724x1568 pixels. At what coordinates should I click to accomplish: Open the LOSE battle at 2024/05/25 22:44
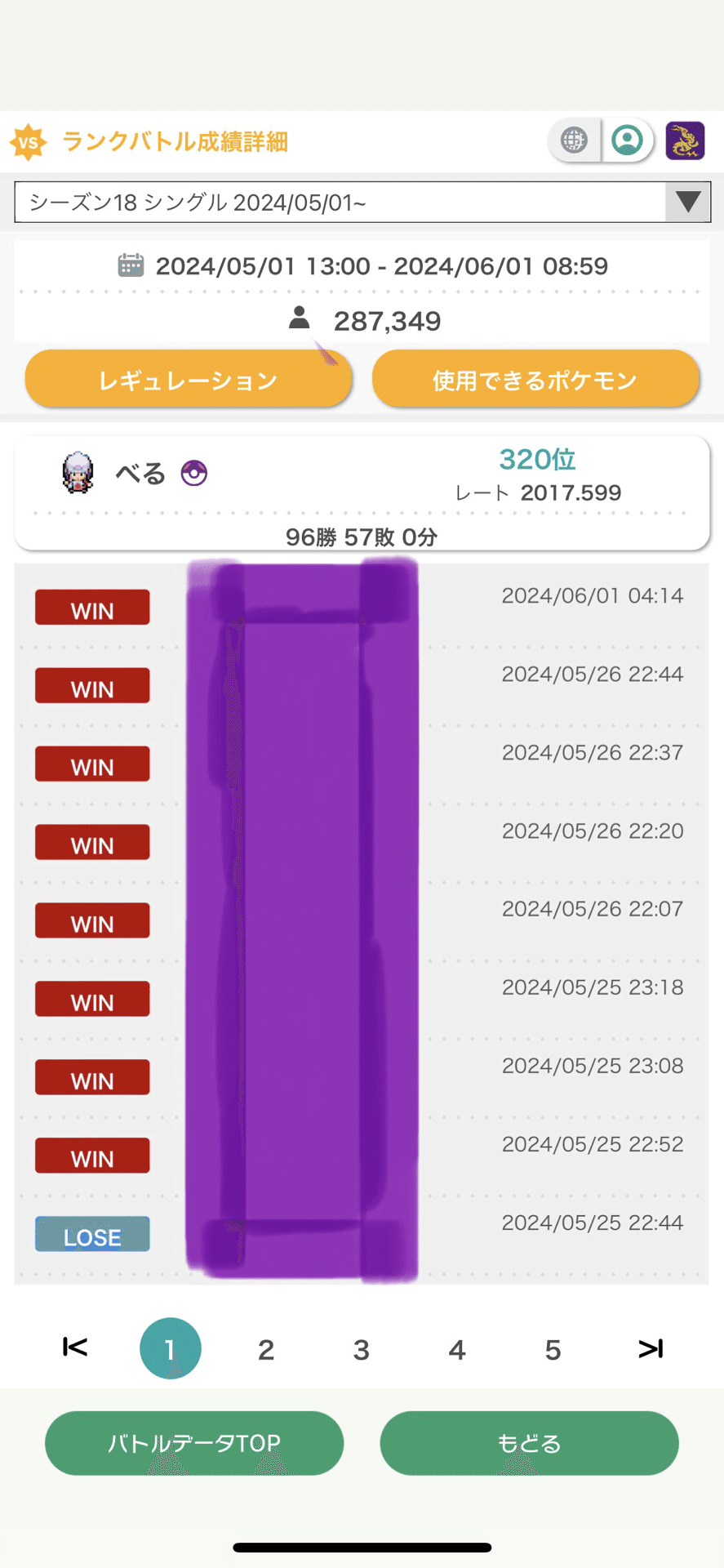click(362, 1234)
